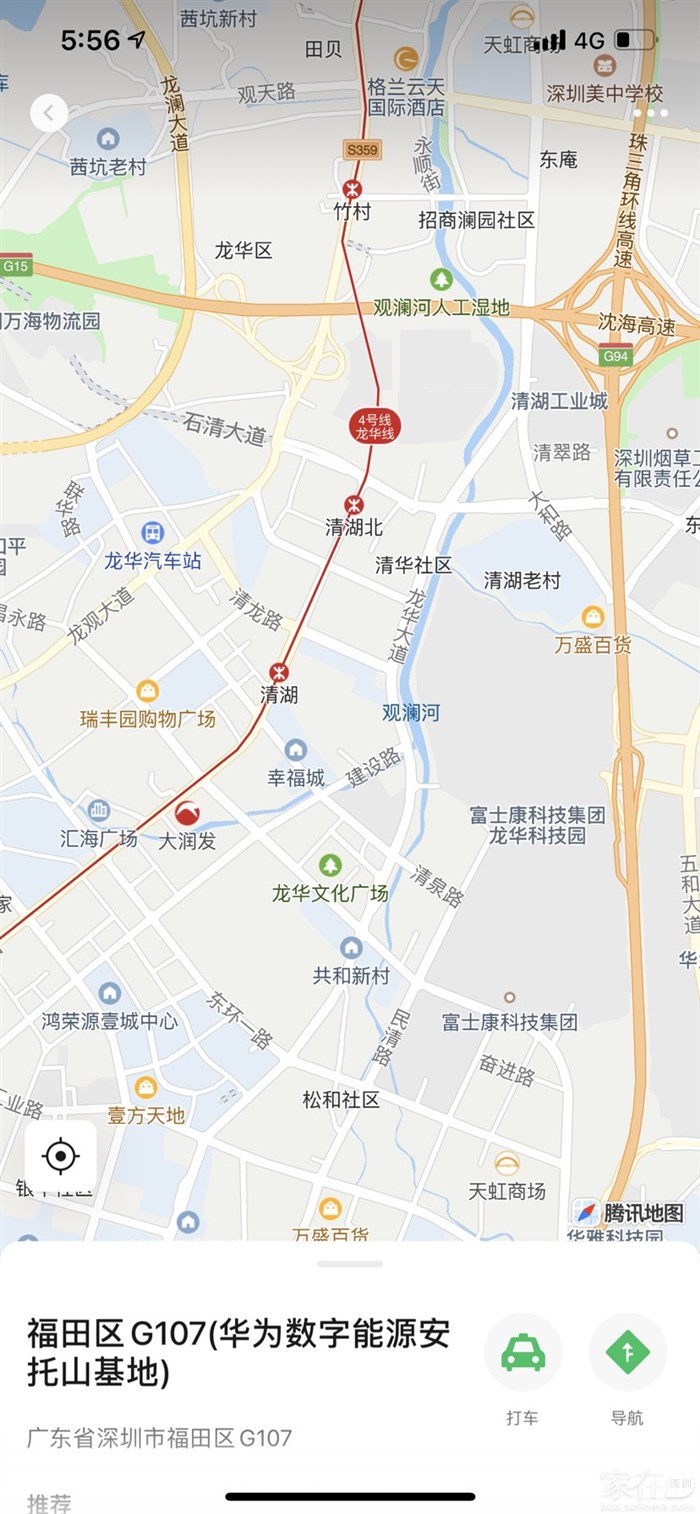700x1514 pixels.
Task: Expand the location details sheet handle
Action: pos(350,1264)
